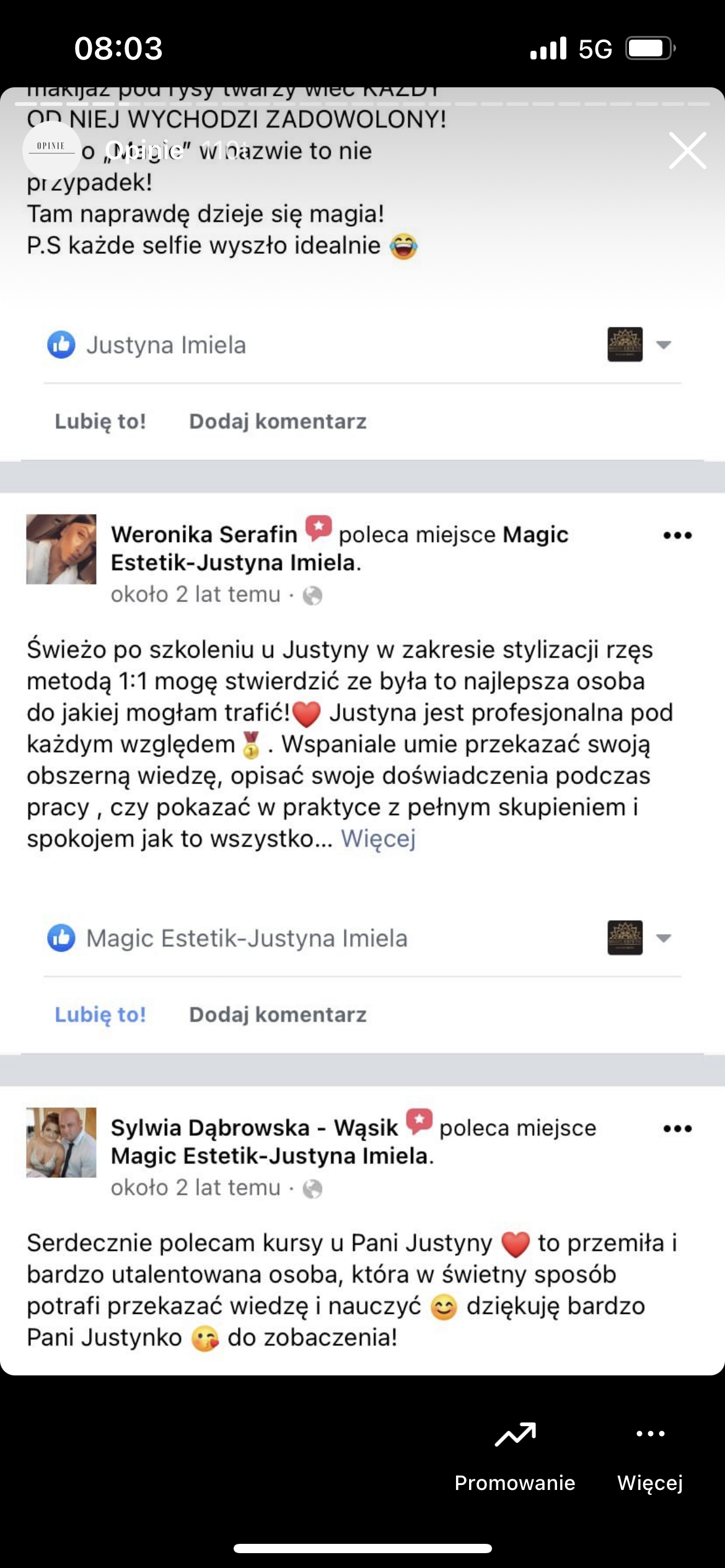Tap the Opinie highlight profile picture
Image resolution: width=725 pixels, height=1568 pixels.
tap(51, 150)
